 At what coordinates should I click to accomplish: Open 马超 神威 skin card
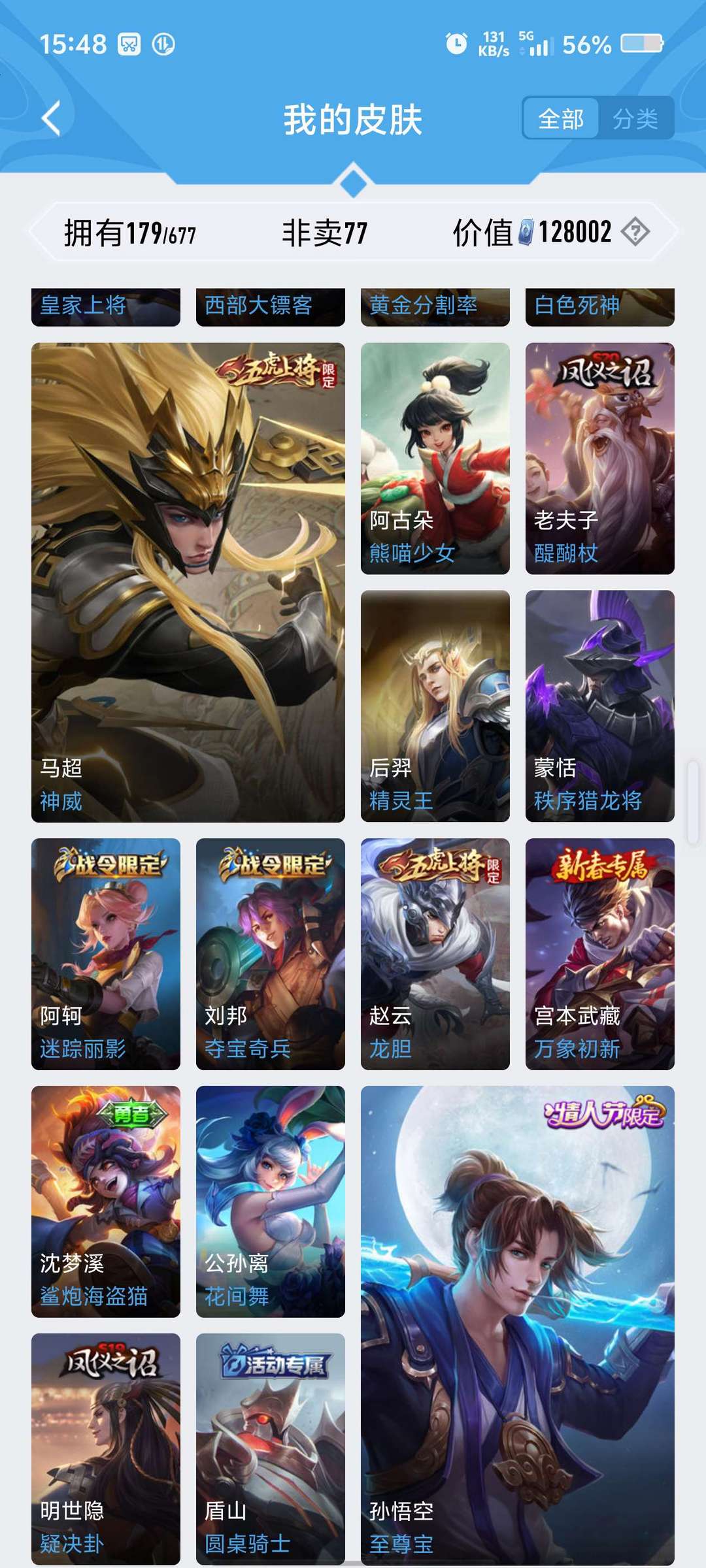(x=188, y=582)
